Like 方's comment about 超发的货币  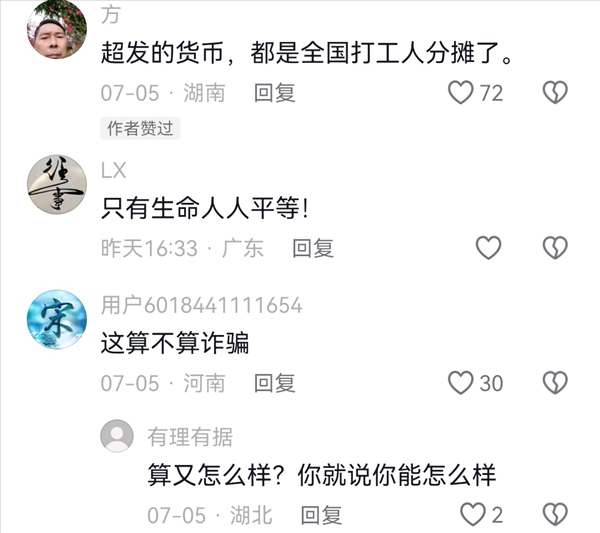click(x=460, y=93)
